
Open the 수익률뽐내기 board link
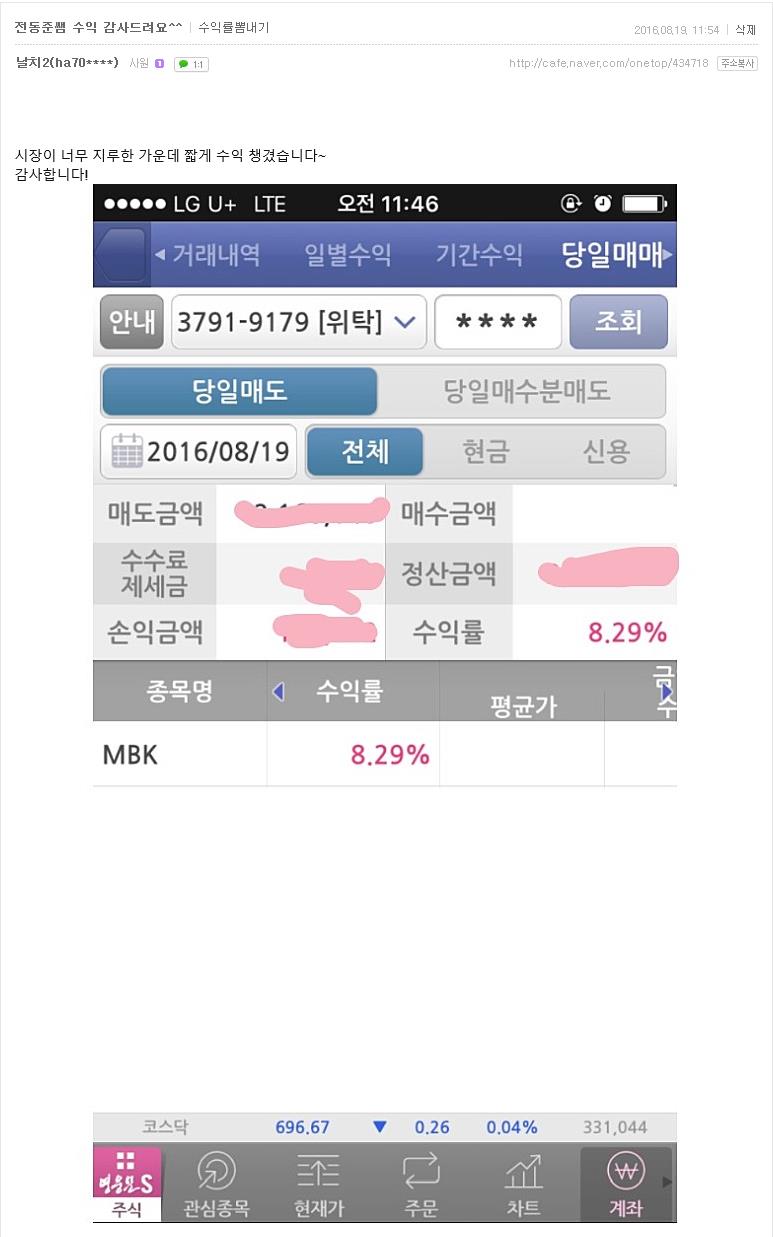tap(234, 28)
